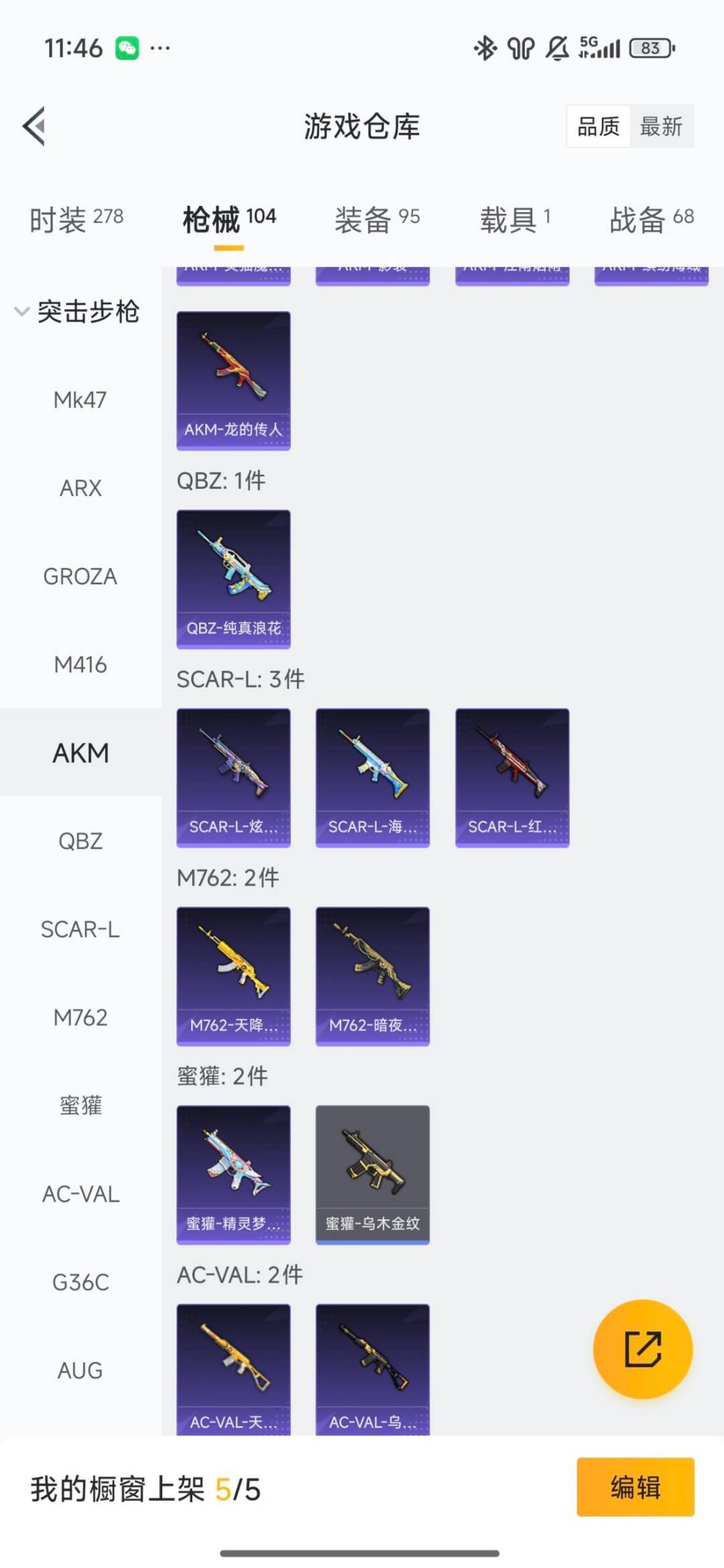Image resolution: width=724 pixels, height=1568 pixels.
Task: Switch to the 装备 tab
Action: [x=377, y=219]
